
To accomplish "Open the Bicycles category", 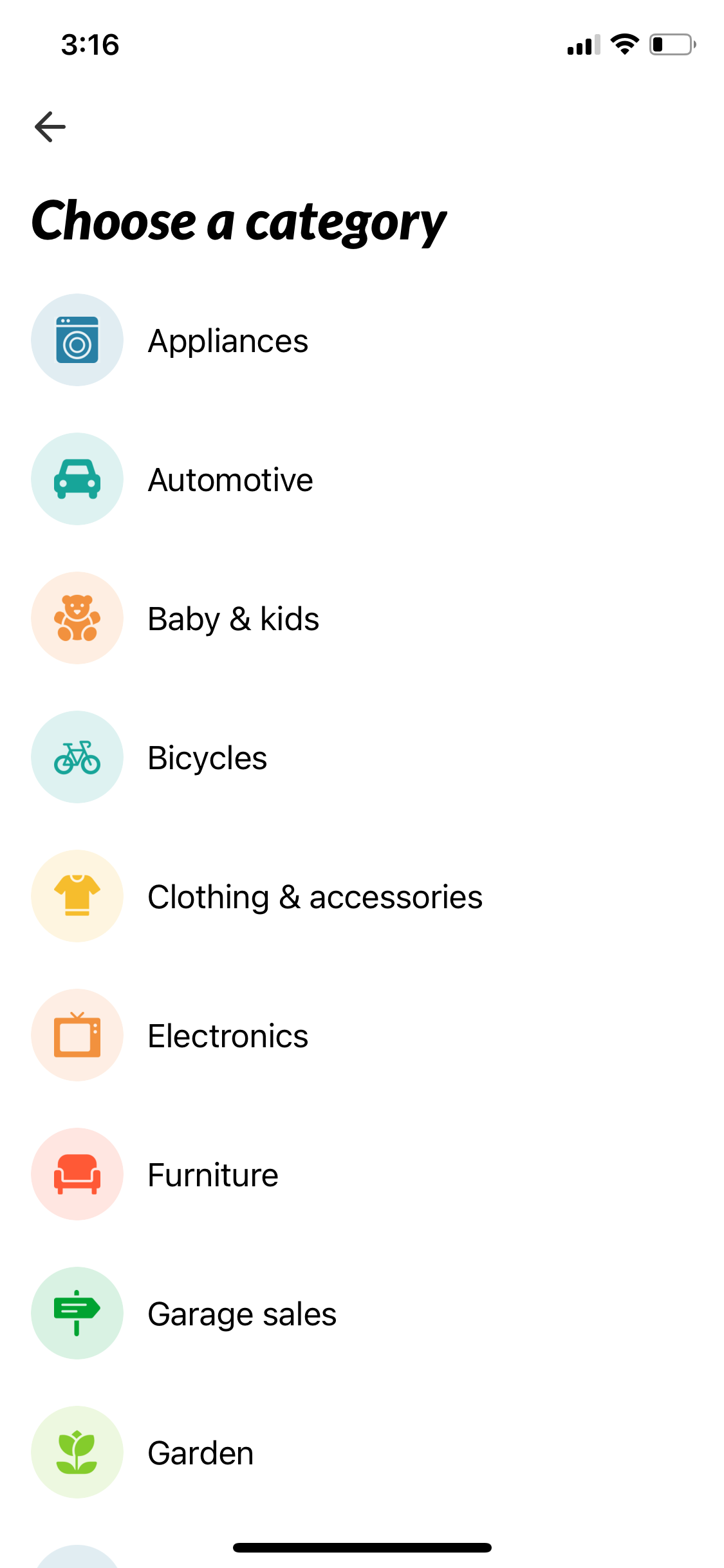I will [x=207, y=757].
